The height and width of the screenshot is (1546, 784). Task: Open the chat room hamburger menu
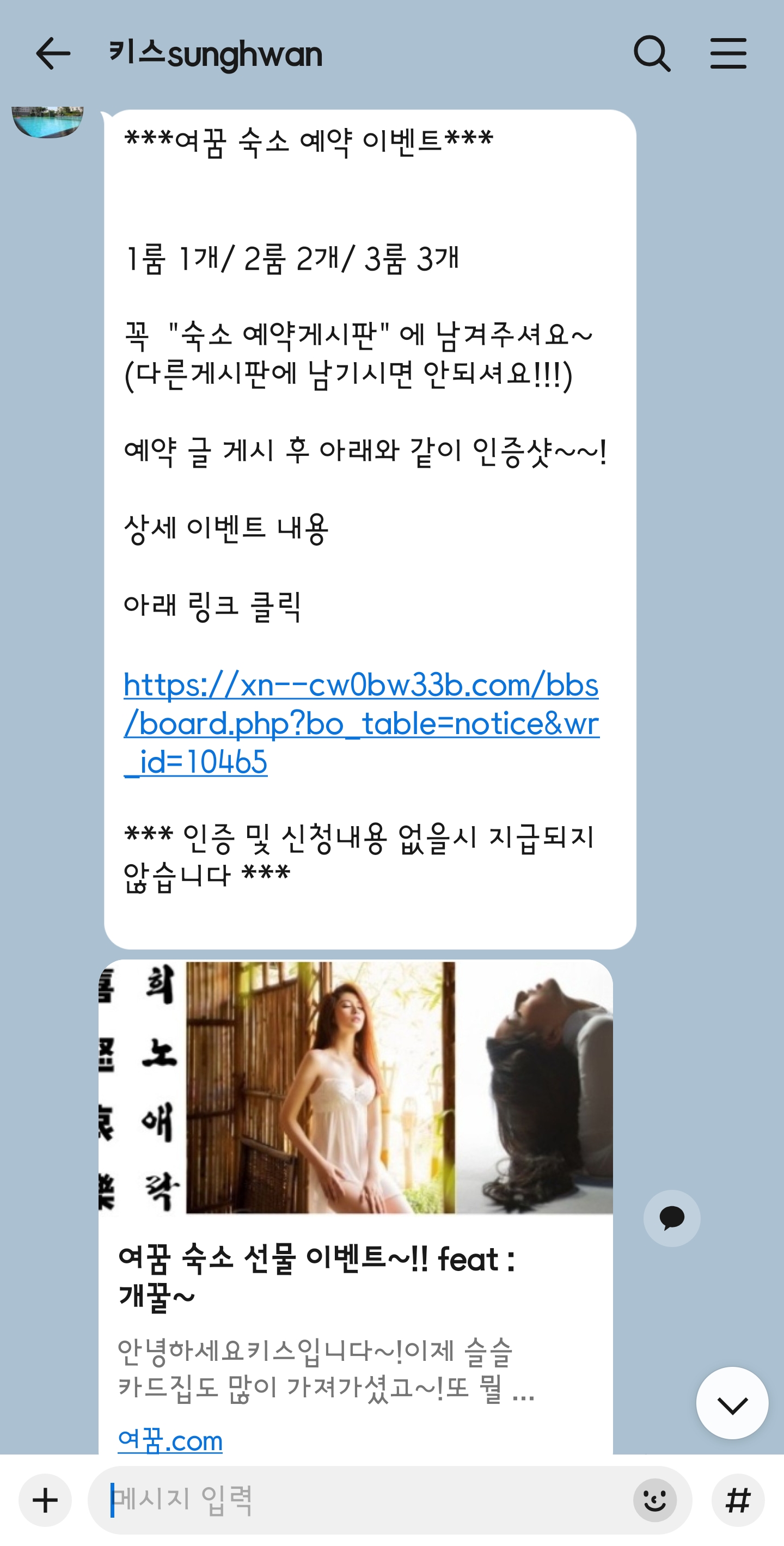(728, 54)
